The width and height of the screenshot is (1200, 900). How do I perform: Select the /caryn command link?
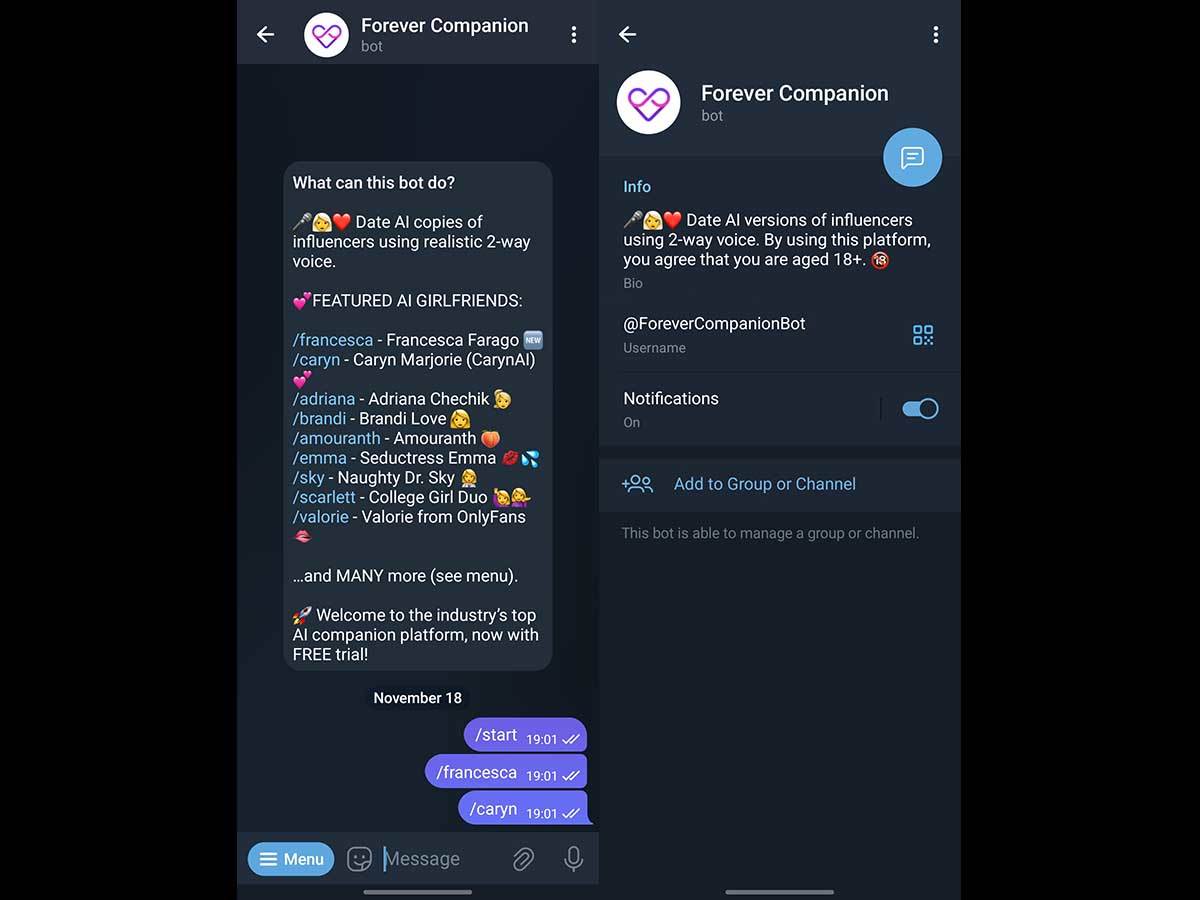(317, 360)
